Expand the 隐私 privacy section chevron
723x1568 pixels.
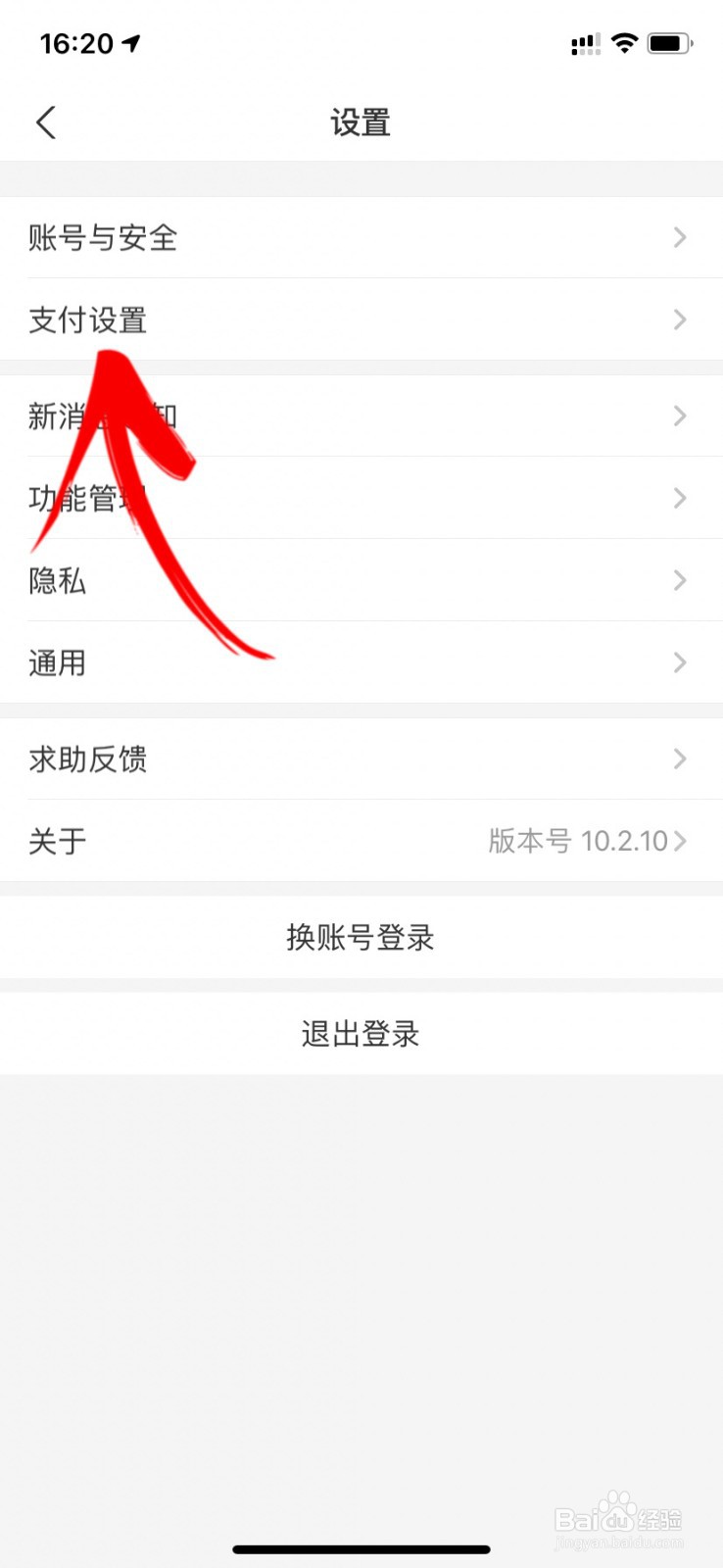click(x=680, y=580)
